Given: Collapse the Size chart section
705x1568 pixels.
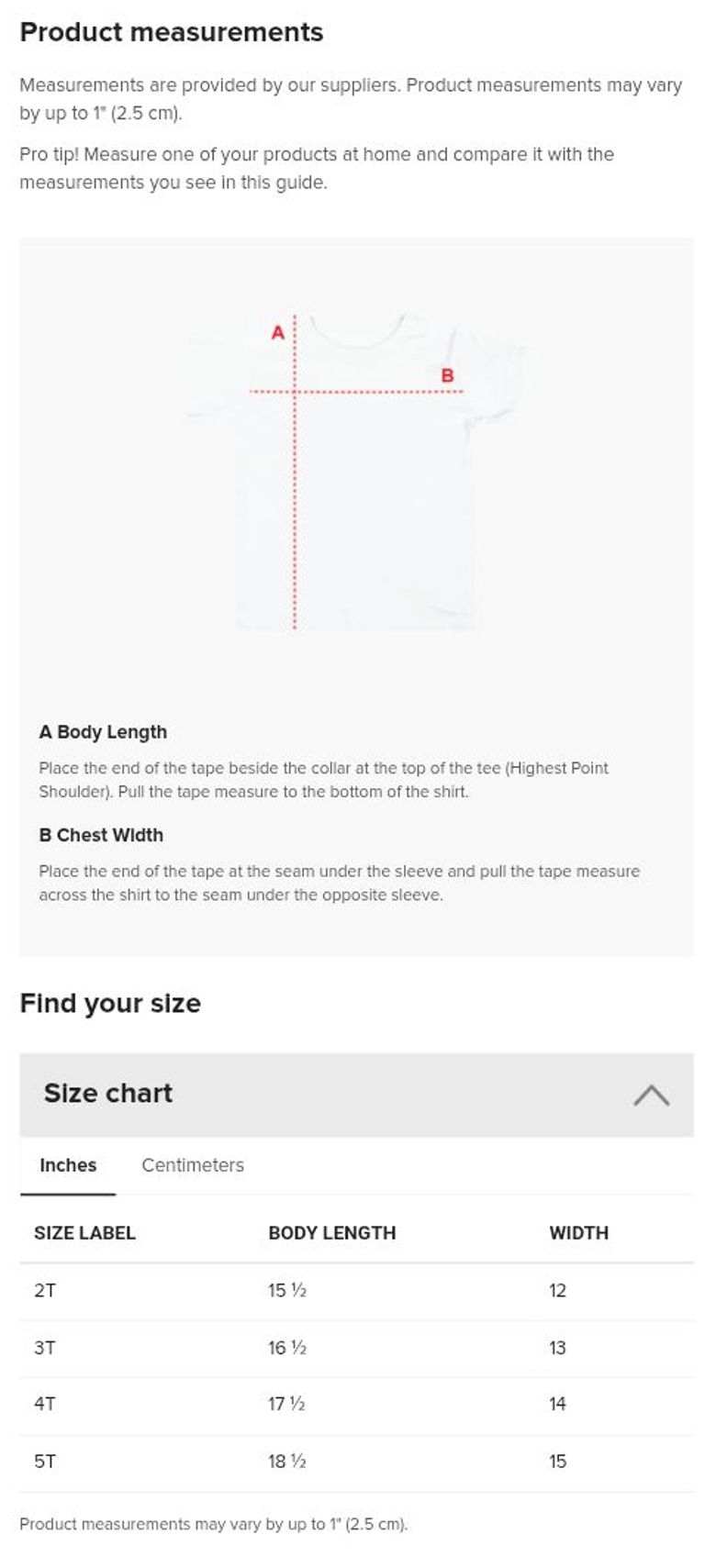Looking at the screenshot, I should (x=651, y=1094).
